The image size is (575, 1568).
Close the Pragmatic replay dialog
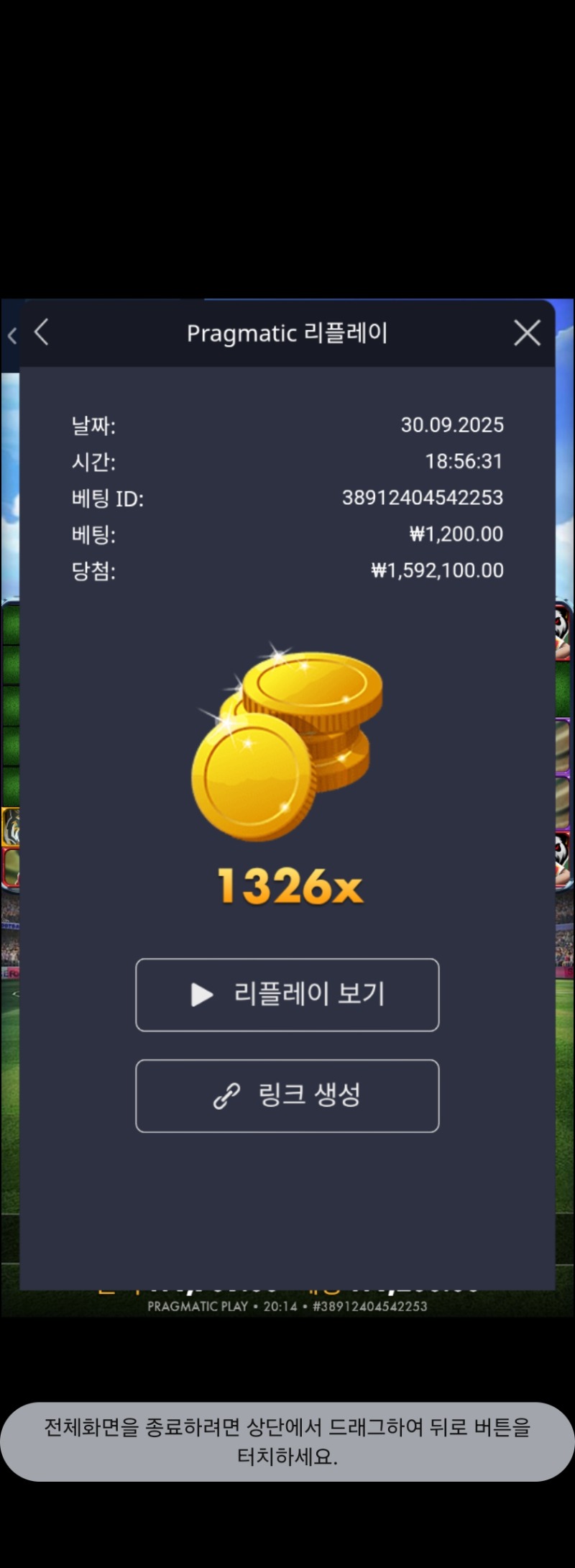527,333
